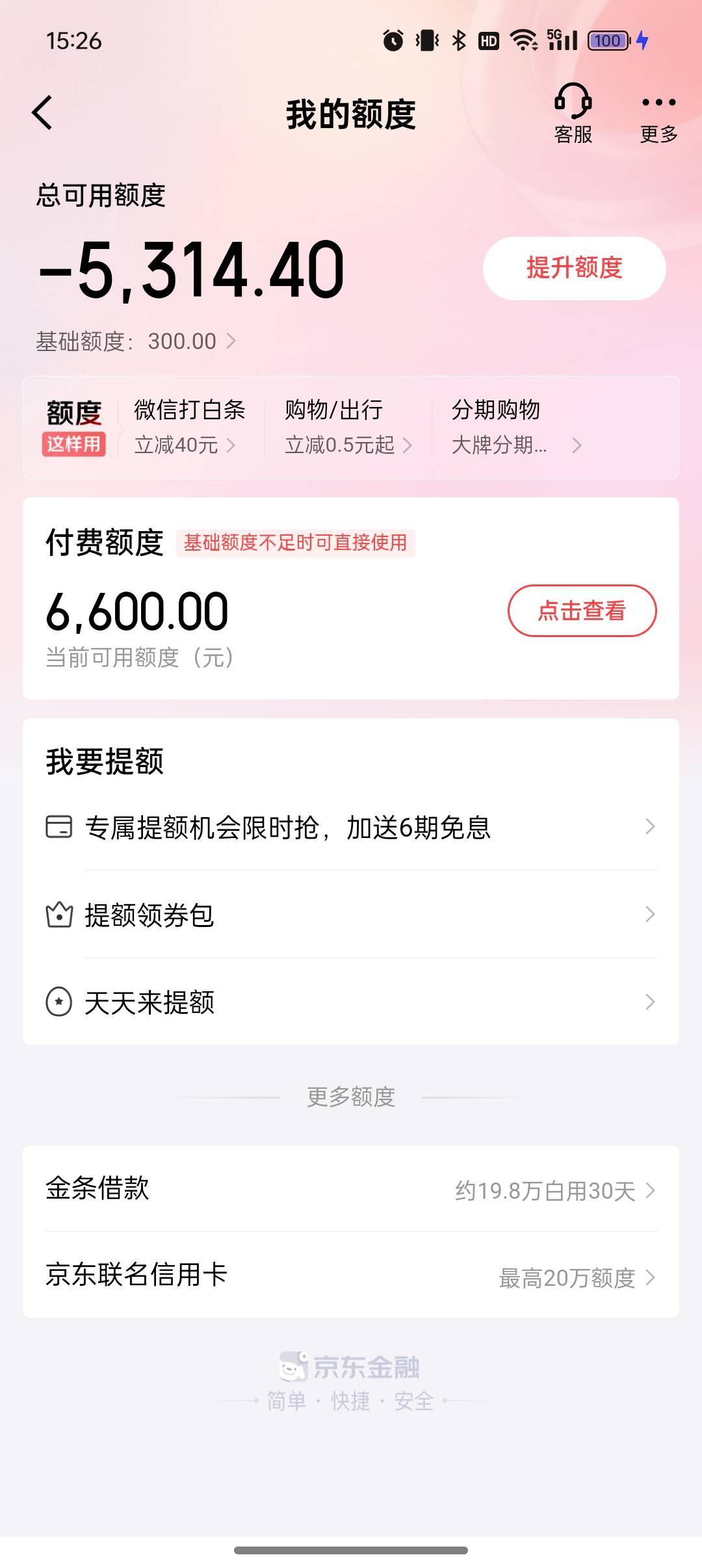This screenshot has height=1568, width=702.
Task: Open 京东联名信用卡 row
Action: [351, 1275]
